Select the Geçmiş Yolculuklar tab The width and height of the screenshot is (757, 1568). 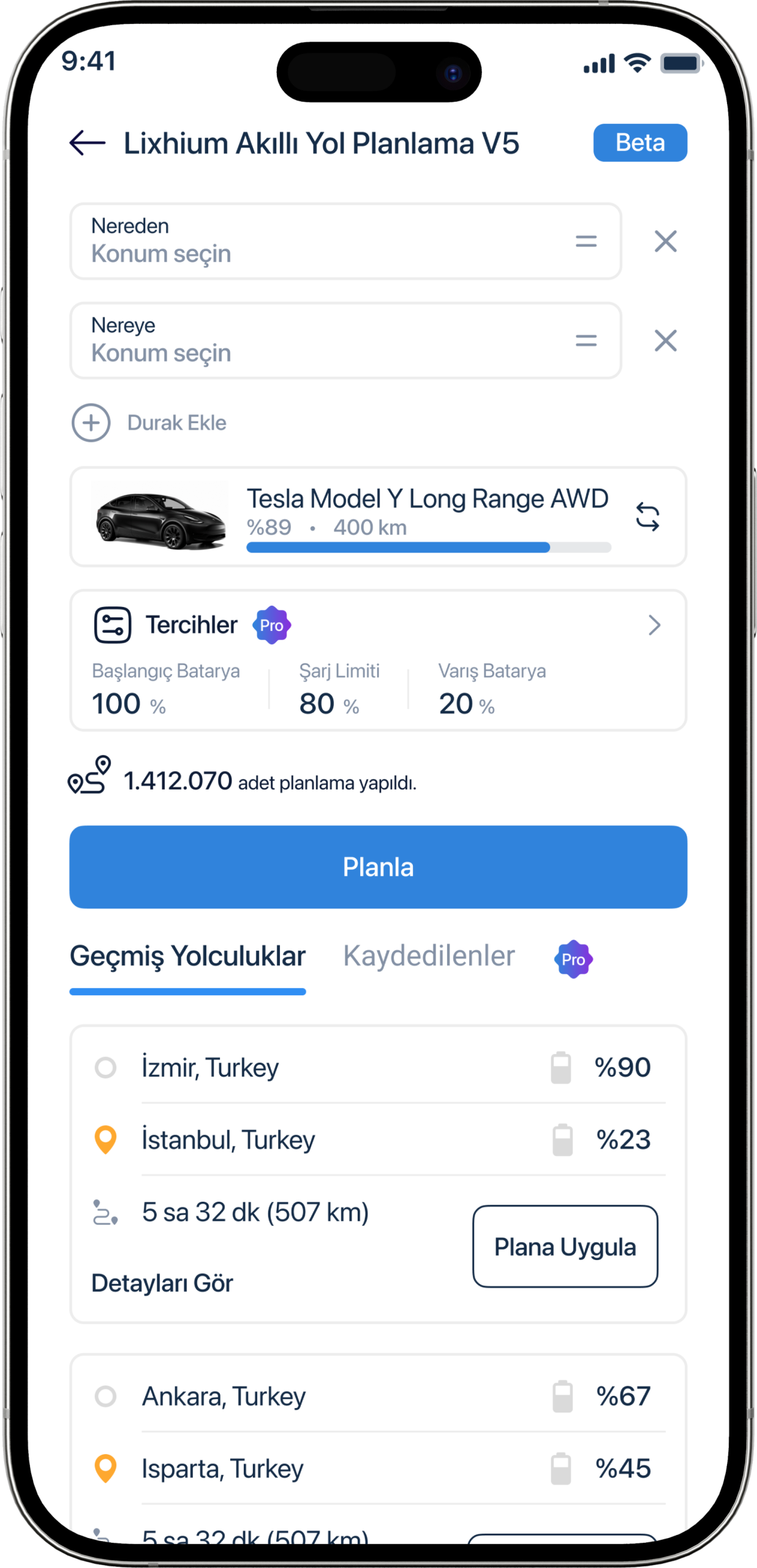click(x=187, y=957)
